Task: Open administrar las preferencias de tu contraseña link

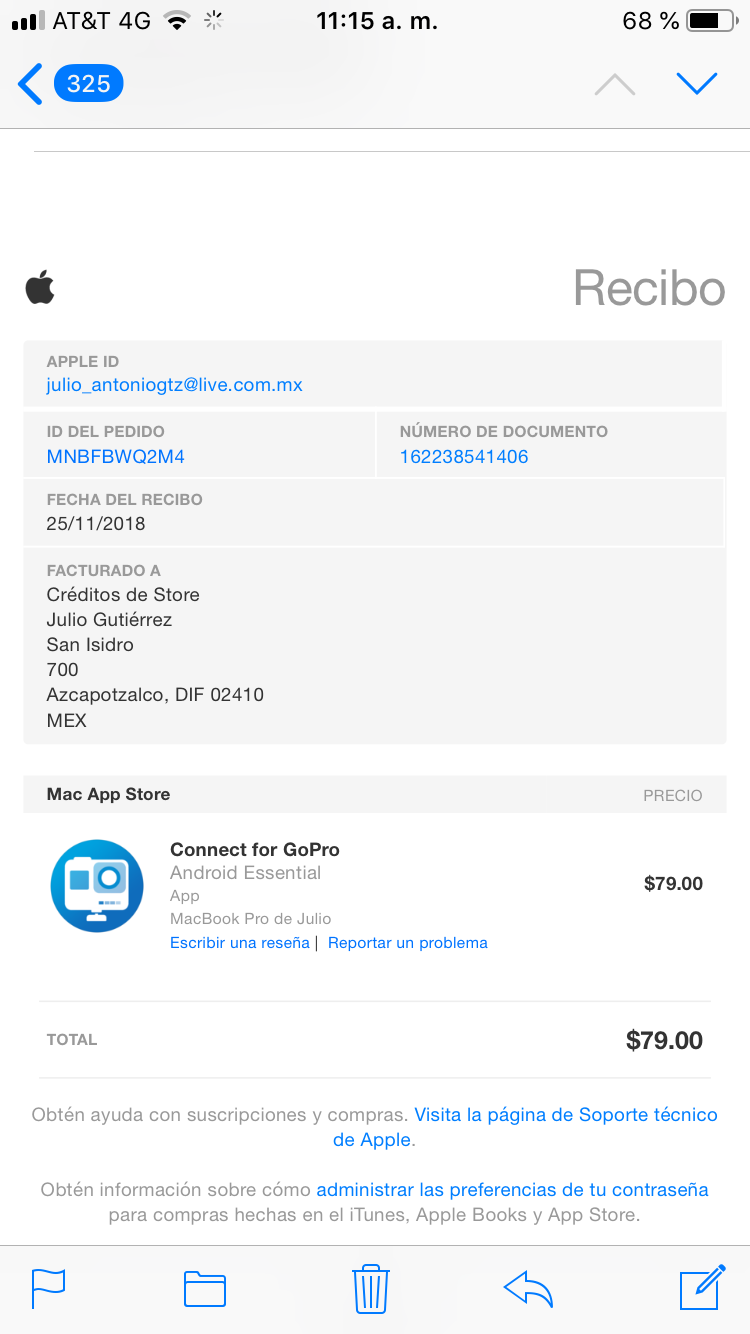Action: [x=512, y=1190]
